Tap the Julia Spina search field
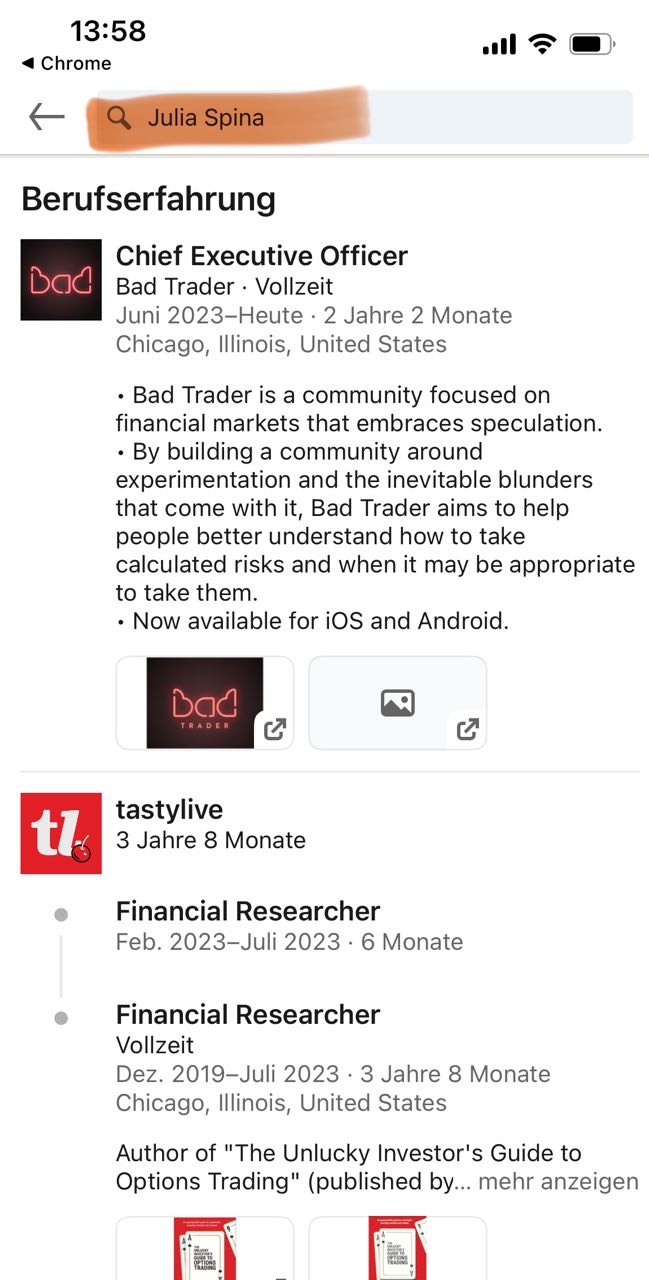The height and width of the screenshot is (1280, 649). (x=360, y=118)
